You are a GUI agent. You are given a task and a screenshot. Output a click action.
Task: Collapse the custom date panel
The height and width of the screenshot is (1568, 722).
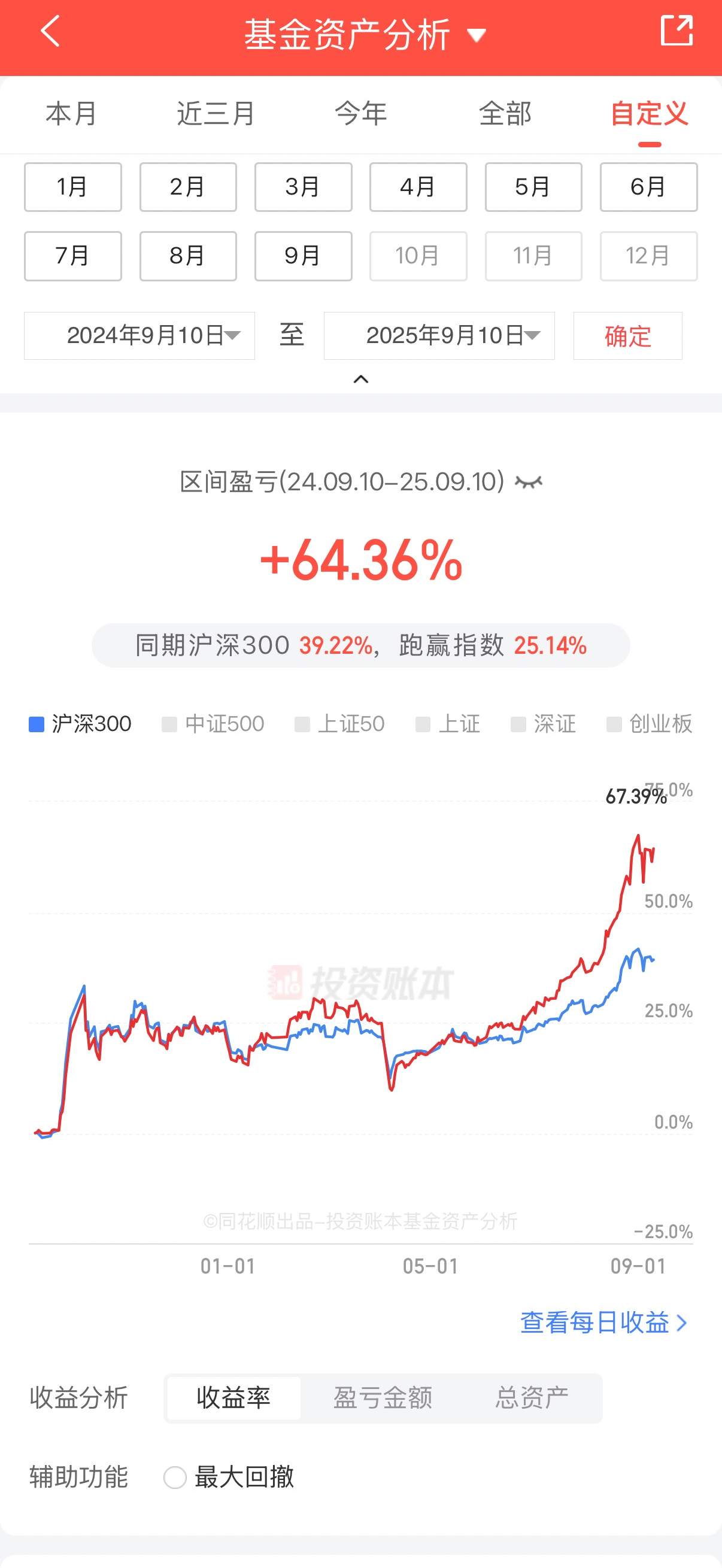361,379
